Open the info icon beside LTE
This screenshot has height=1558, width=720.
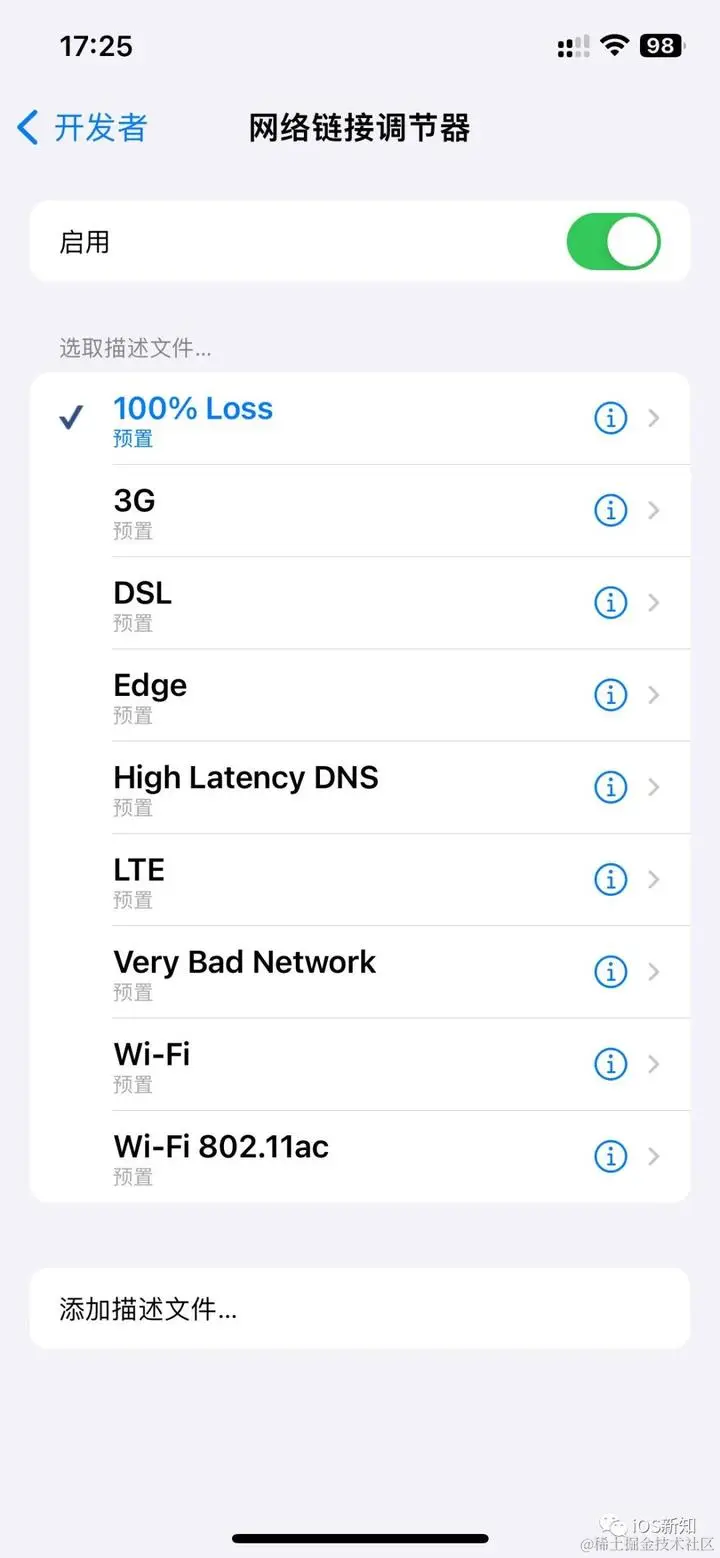(x=610, y=880)
